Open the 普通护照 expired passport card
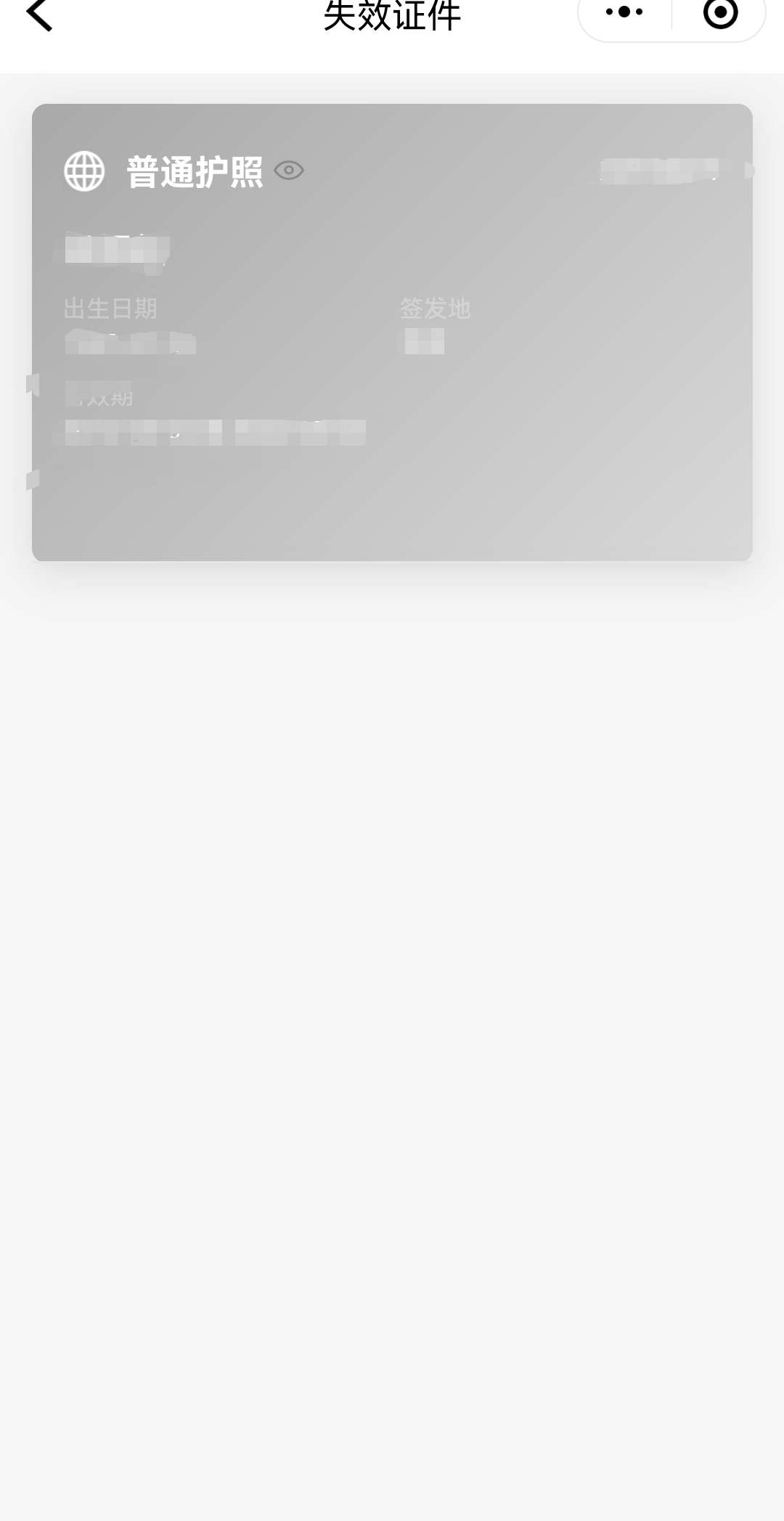784x1521 pixels. coord(392,333)
